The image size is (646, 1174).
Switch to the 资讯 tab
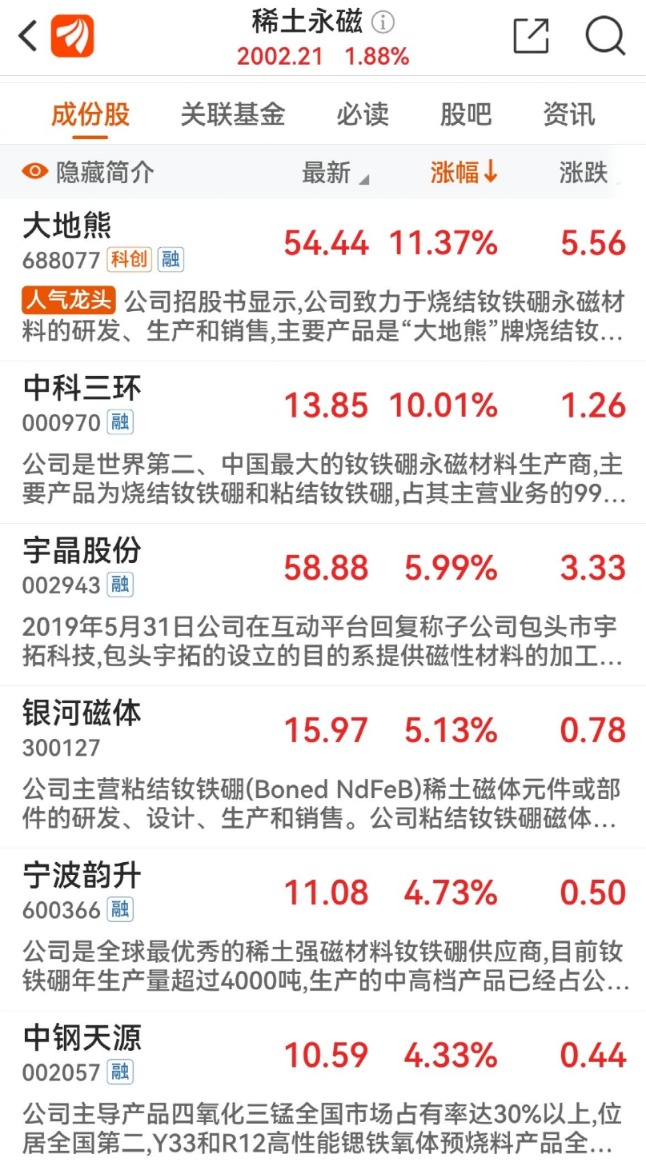[569, 115]
